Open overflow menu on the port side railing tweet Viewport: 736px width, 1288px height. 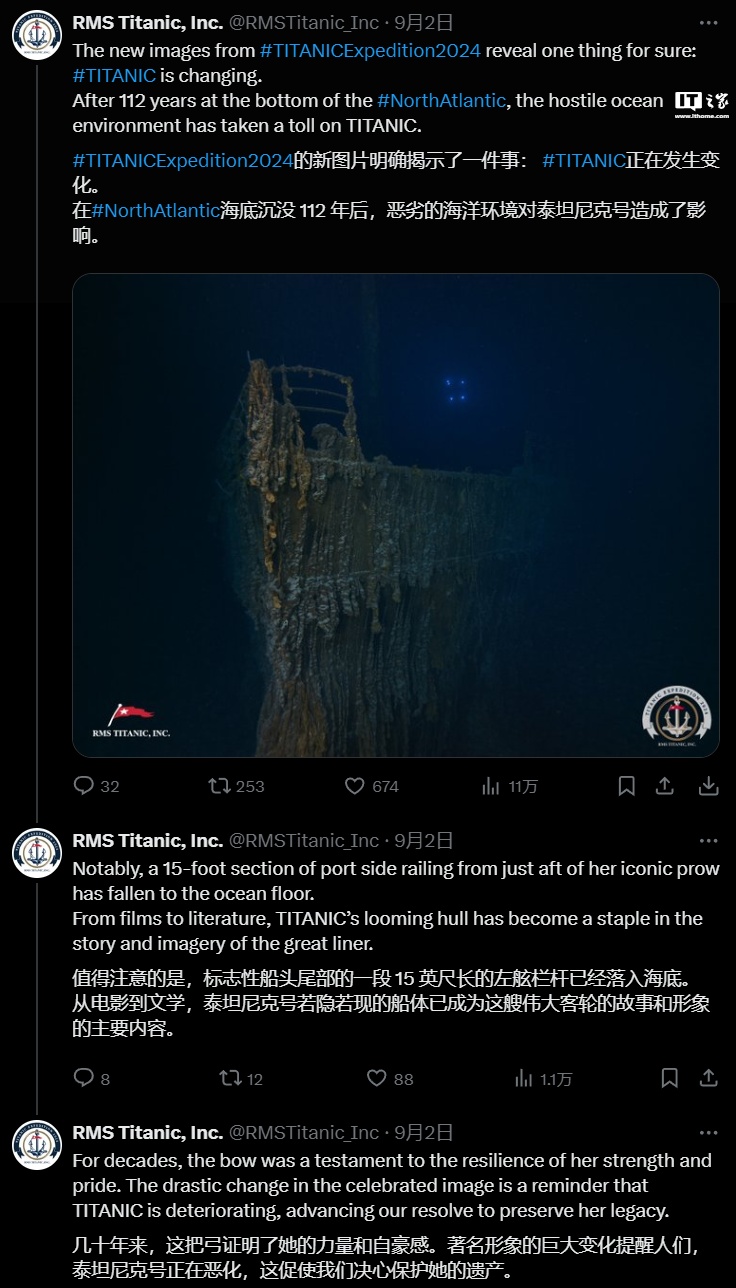708,841
